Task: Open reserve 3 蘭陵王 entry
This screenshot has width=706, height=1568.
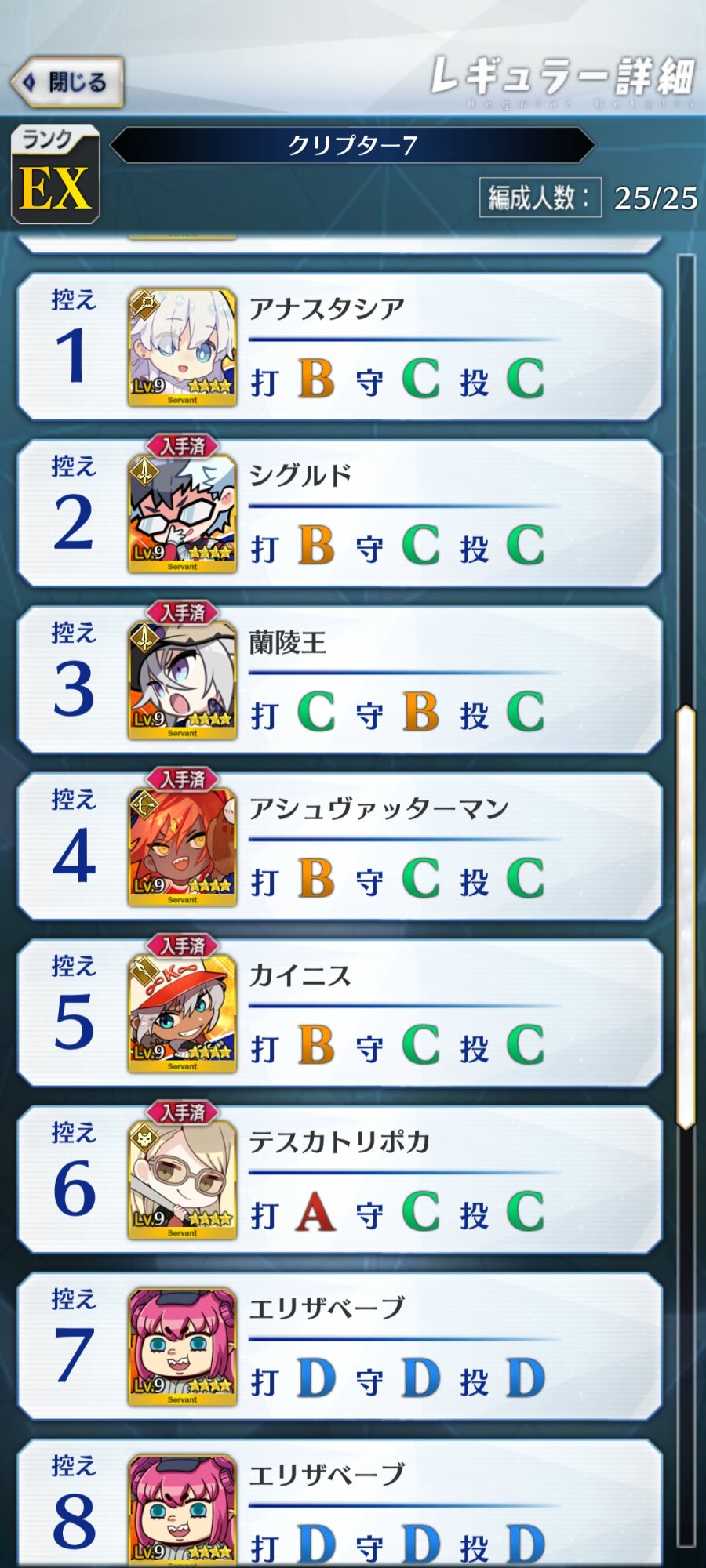Action: (x=339, y=680)
